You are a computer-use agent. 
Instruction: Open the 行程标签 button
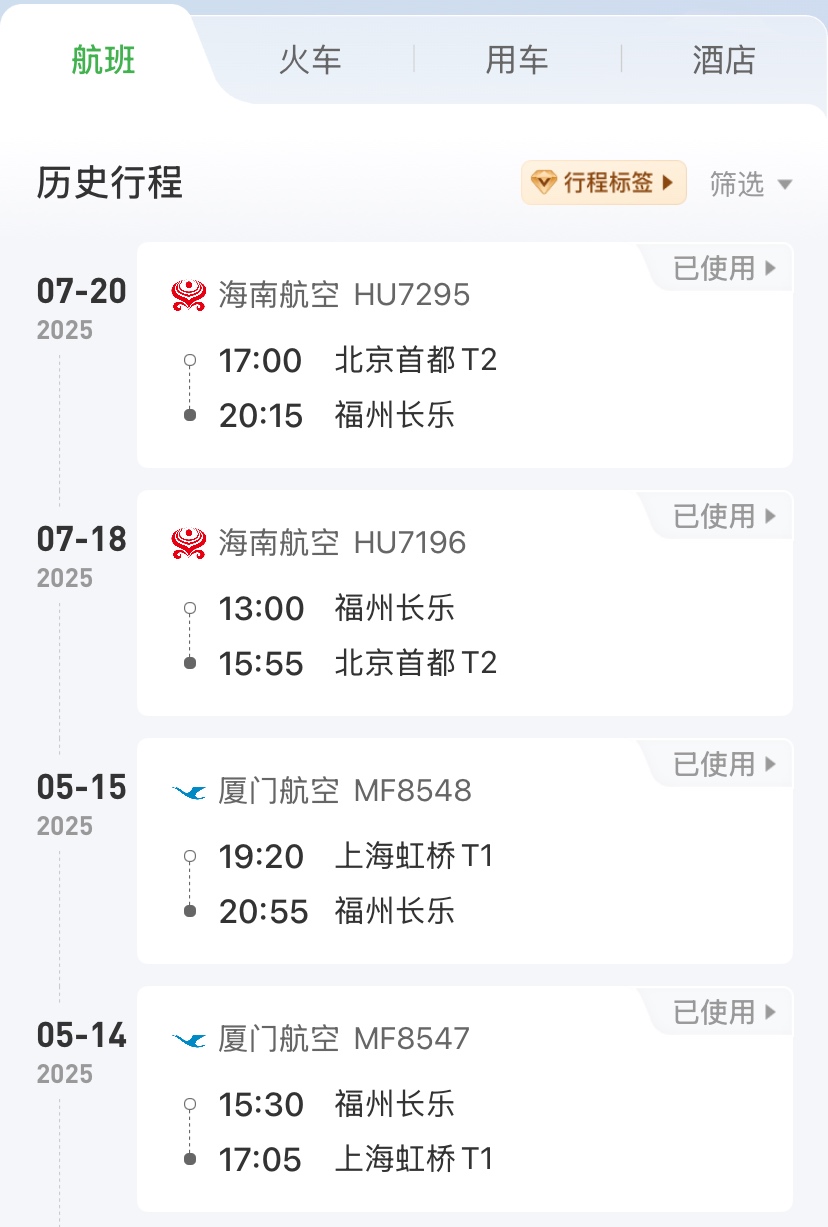(604, 183)
